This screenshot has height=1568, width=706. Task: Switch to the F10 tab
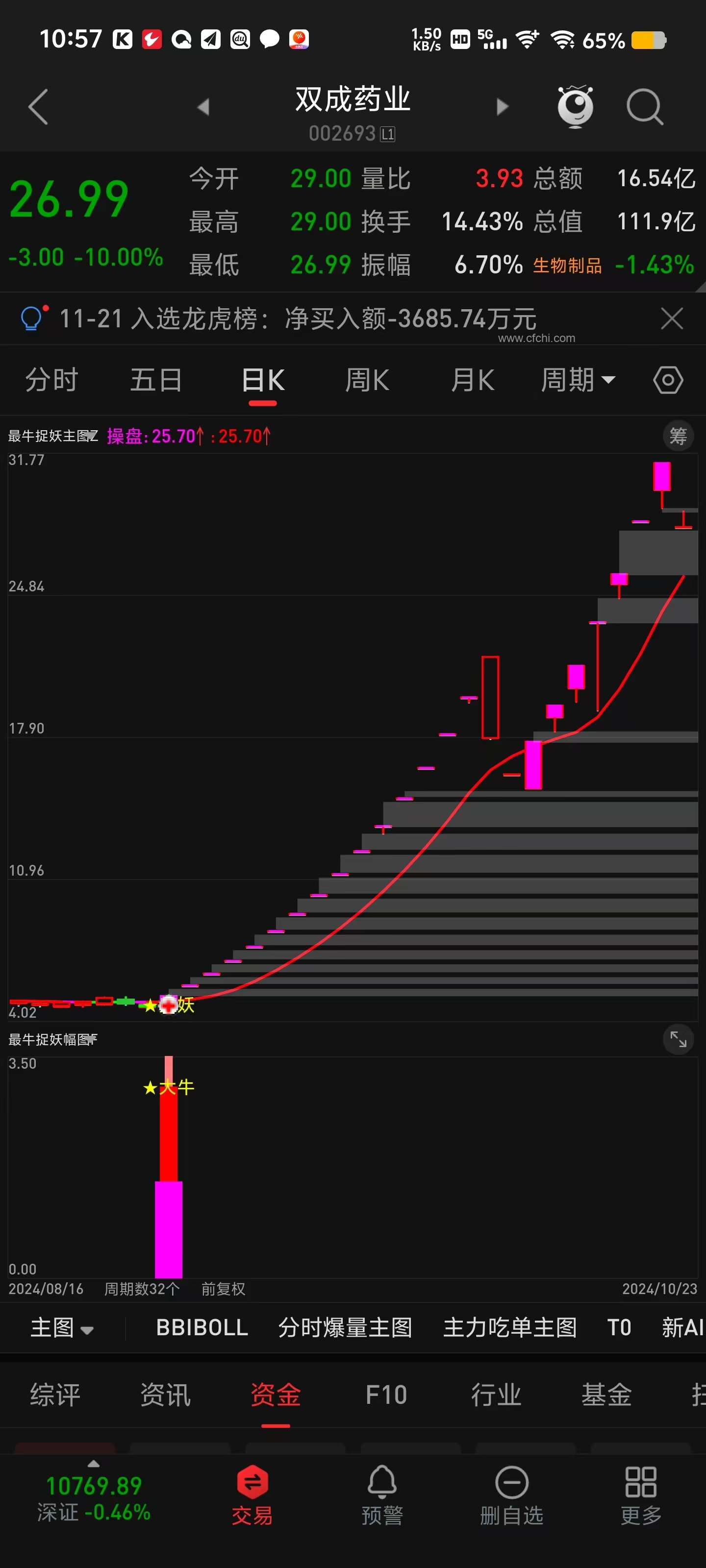(x=386, y=1395)
